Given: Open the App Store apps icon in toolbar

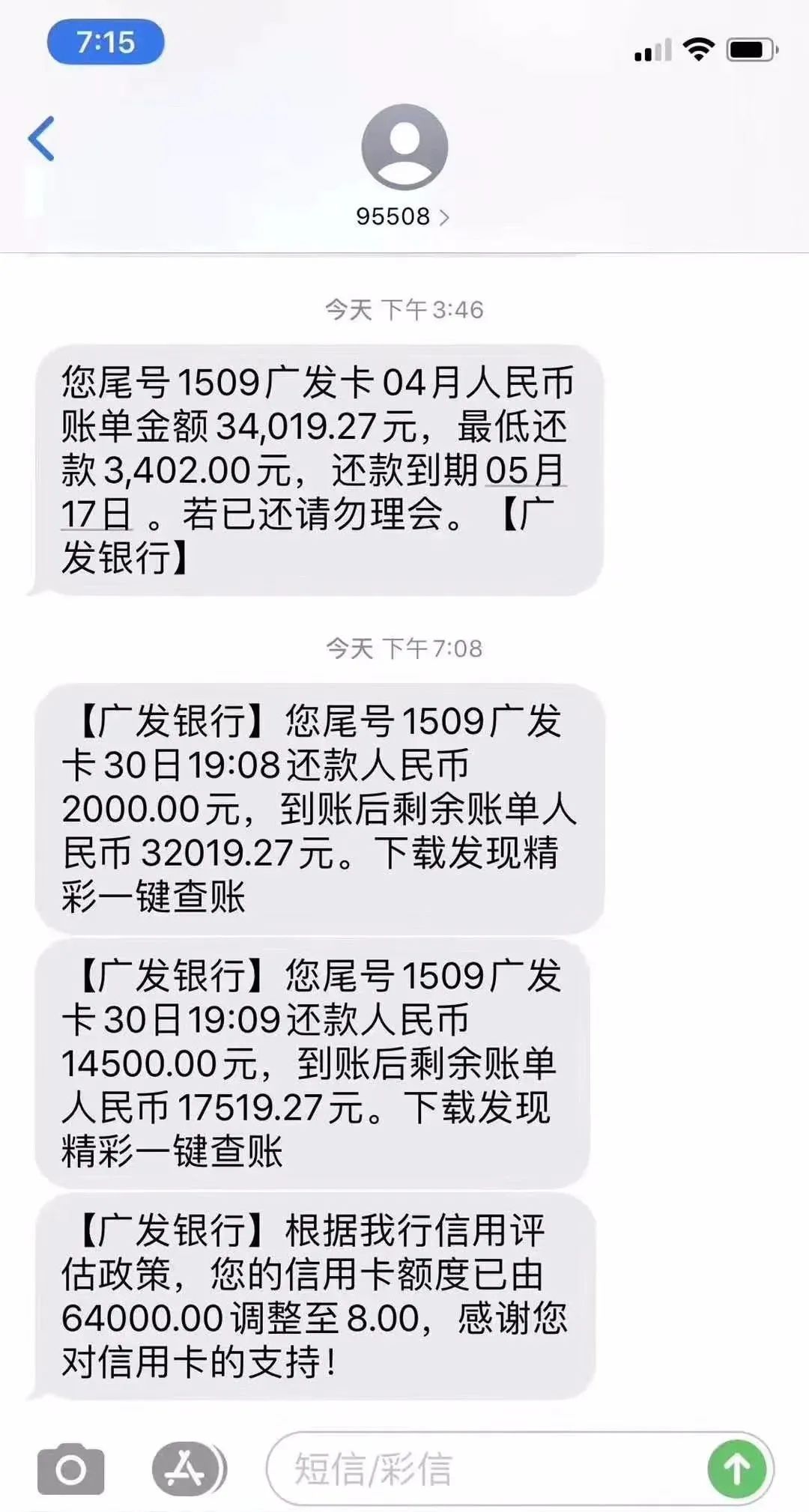Looking at the screenshot, I should point(185,1469).
